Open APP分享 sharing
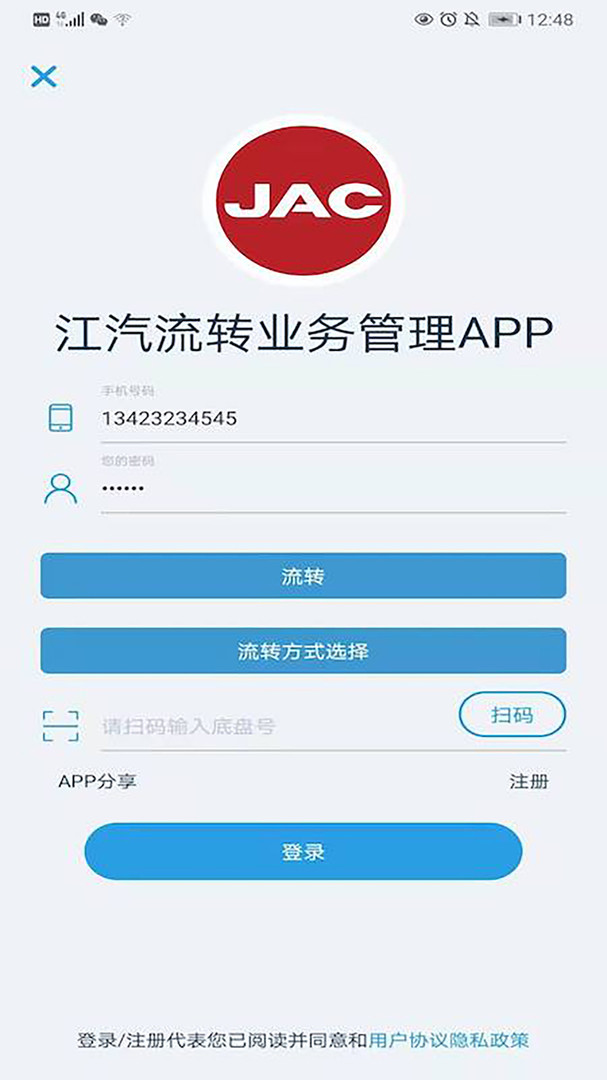The image size is (607, 1080). [97, 782]
